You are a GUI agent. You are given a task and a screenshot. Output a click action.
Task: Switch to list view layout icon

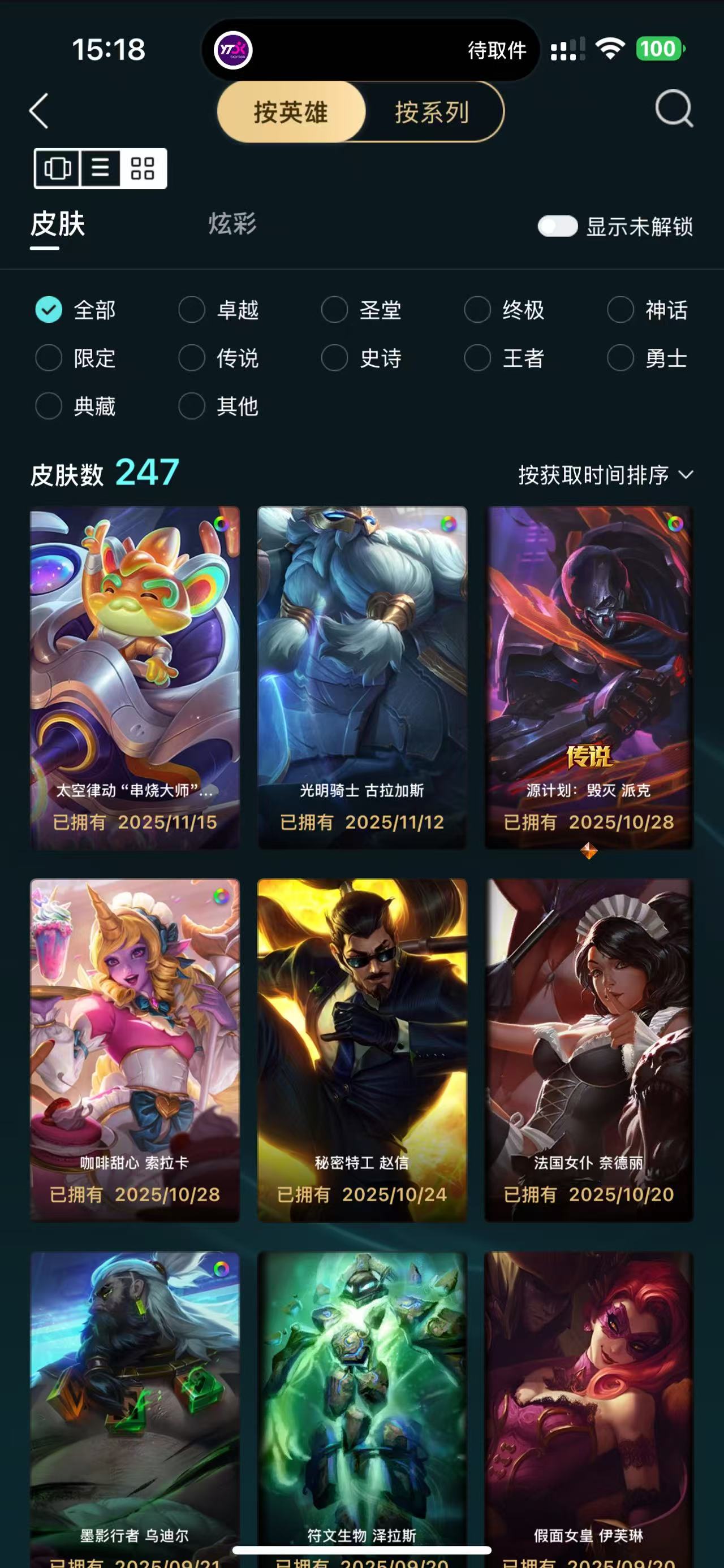coord(101,168)
